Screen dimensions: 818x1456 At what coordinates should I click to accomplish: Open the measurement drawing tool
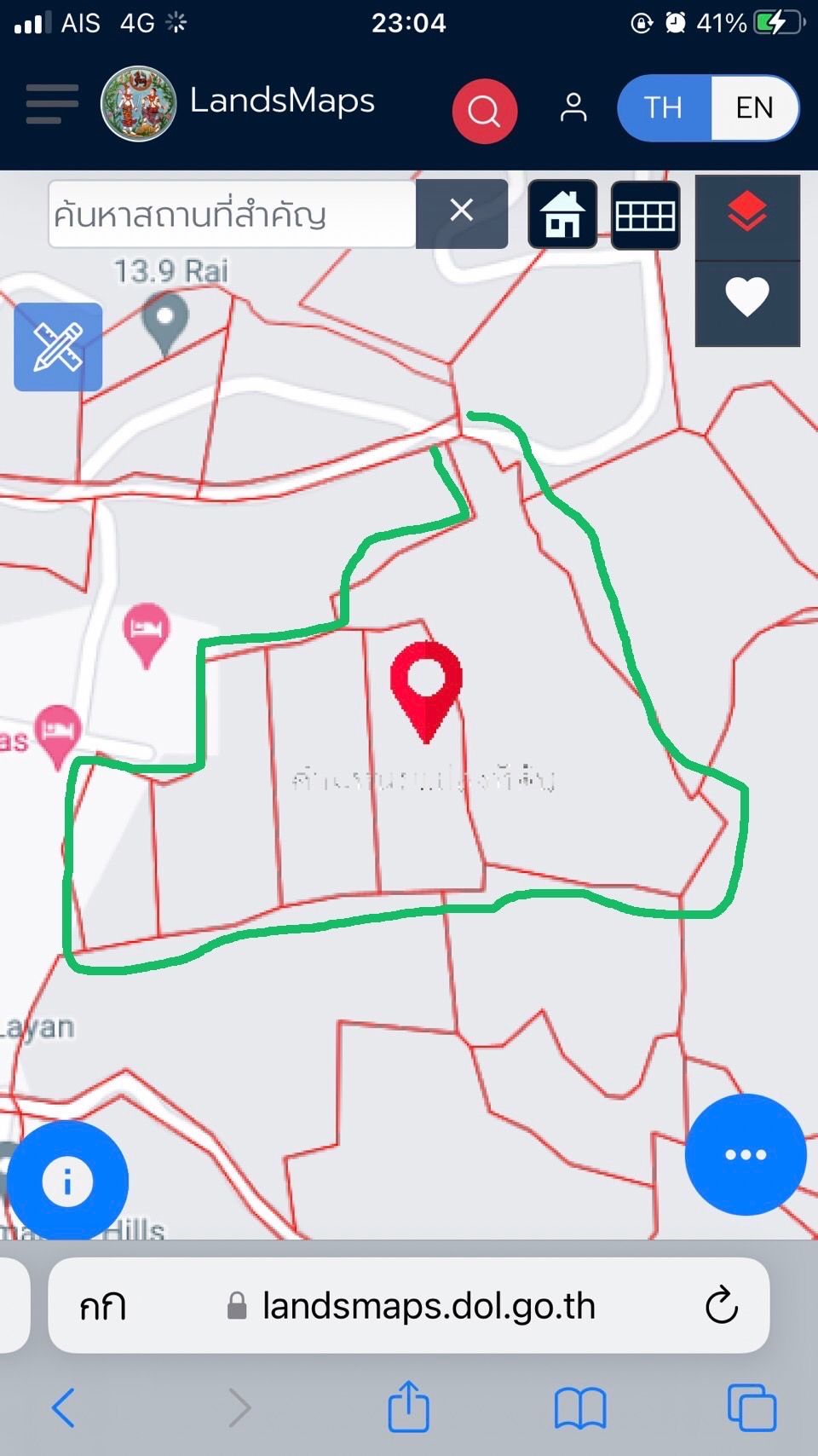(x=58, y=347)
